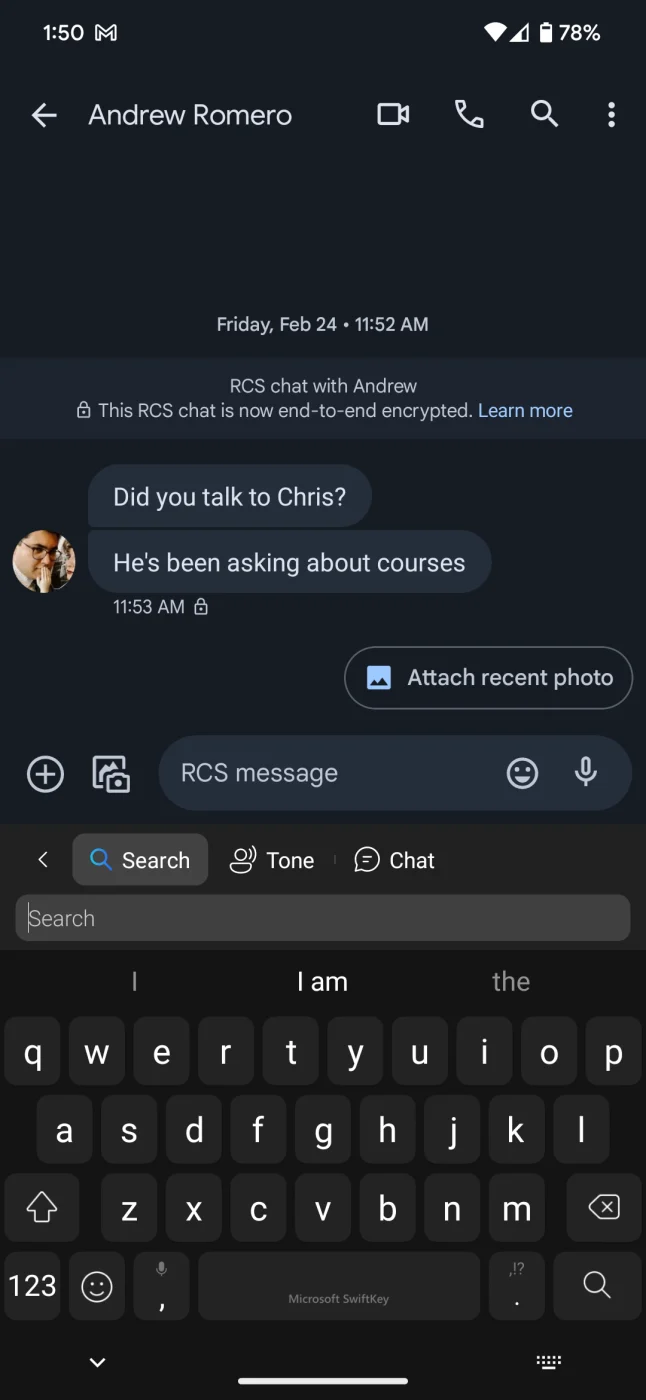Tap the SwiftKey Search text box
The height and width of the screenshot is (1400, 646).
click(x=322, y=918)
